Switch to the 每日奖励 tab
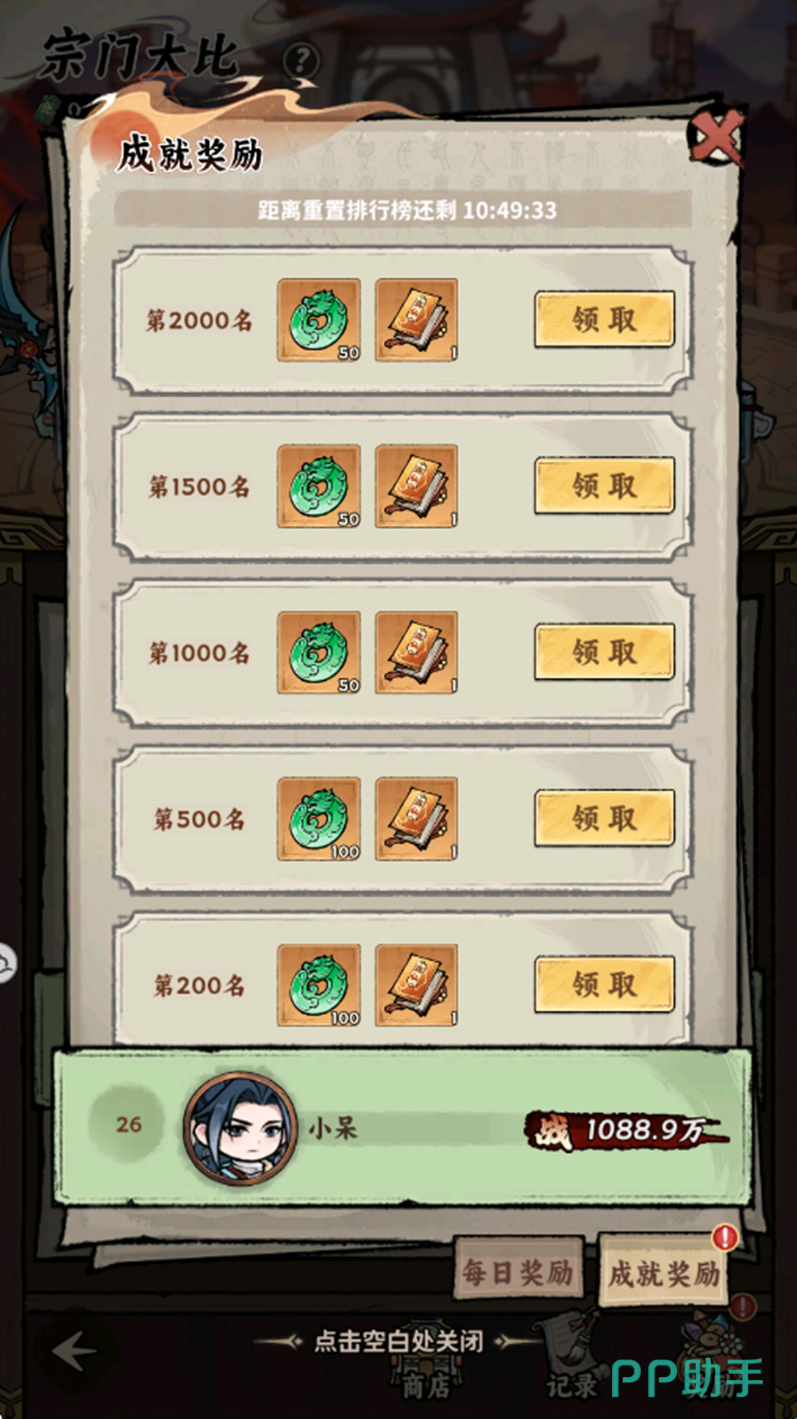Viewport: 797px width, 1419px height. coord(518,1273)
